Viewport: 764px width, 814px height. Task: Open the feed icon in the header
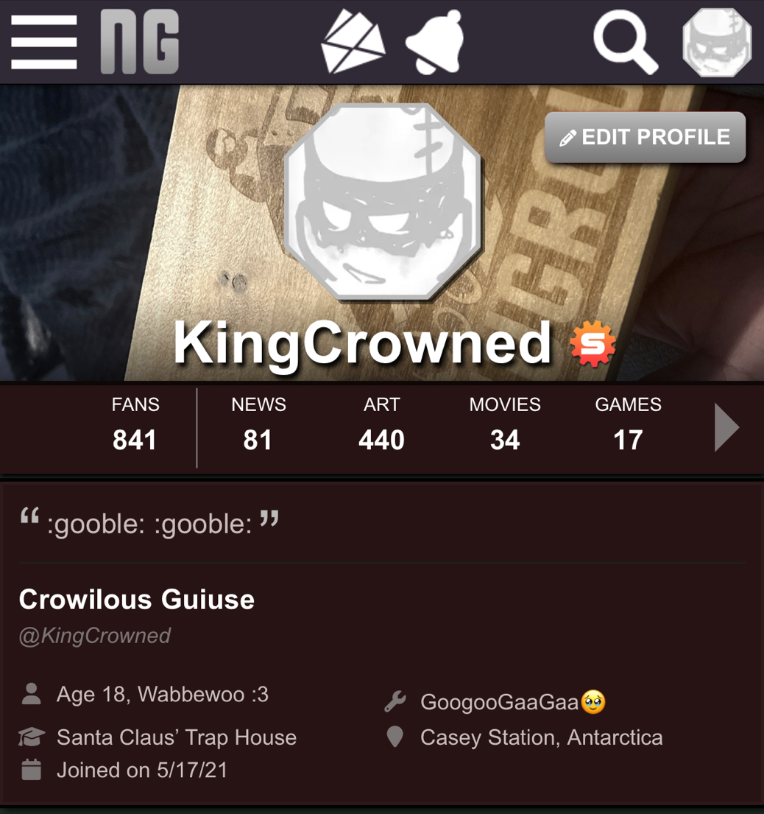[x=352, y=43]
